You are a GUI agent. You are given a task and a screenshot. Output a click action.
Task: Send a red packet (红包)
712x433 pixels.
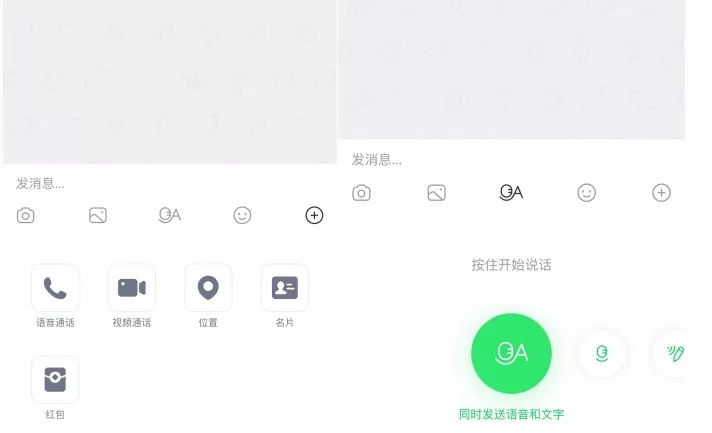[55, 380]
